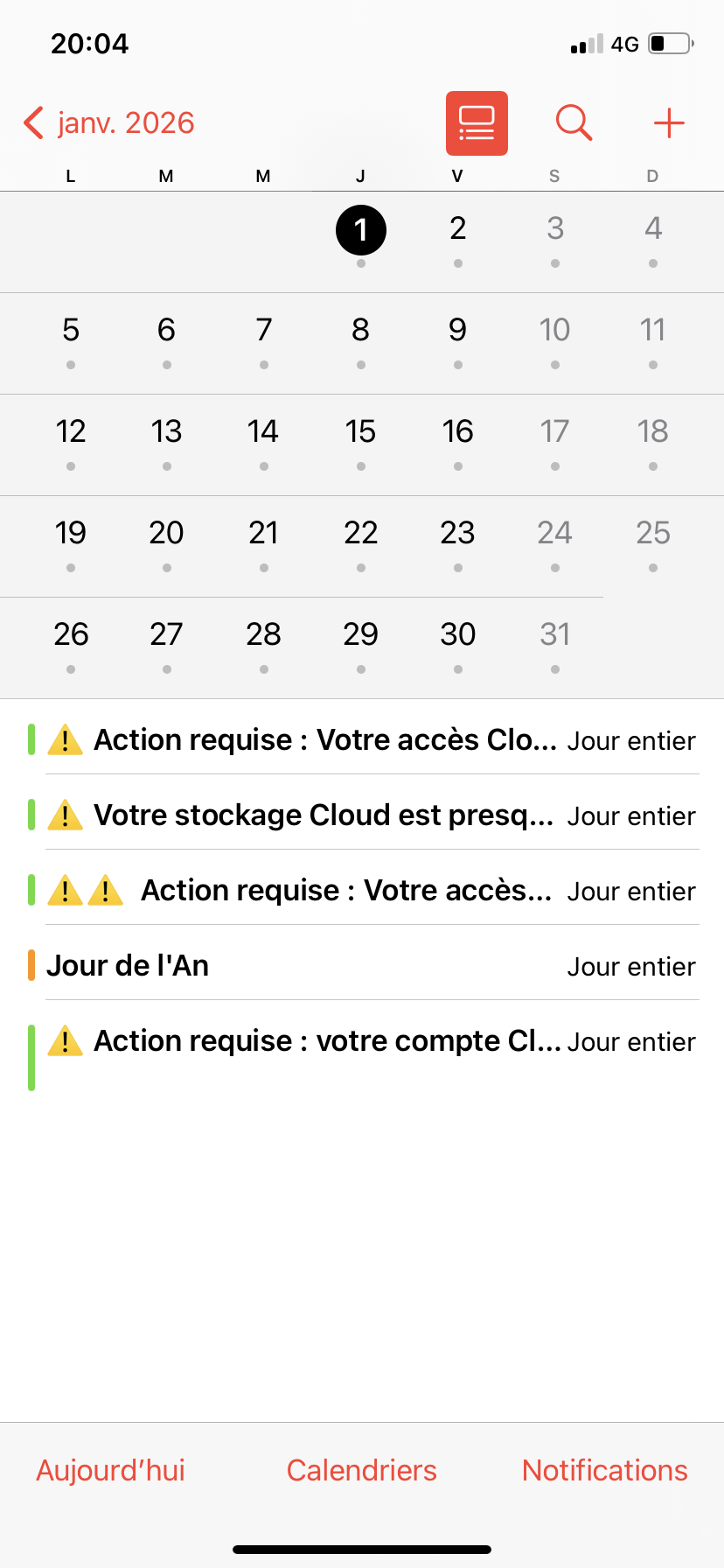Select January 15 in the calendar
724x1568 pixels.
(x=360, y=432)
